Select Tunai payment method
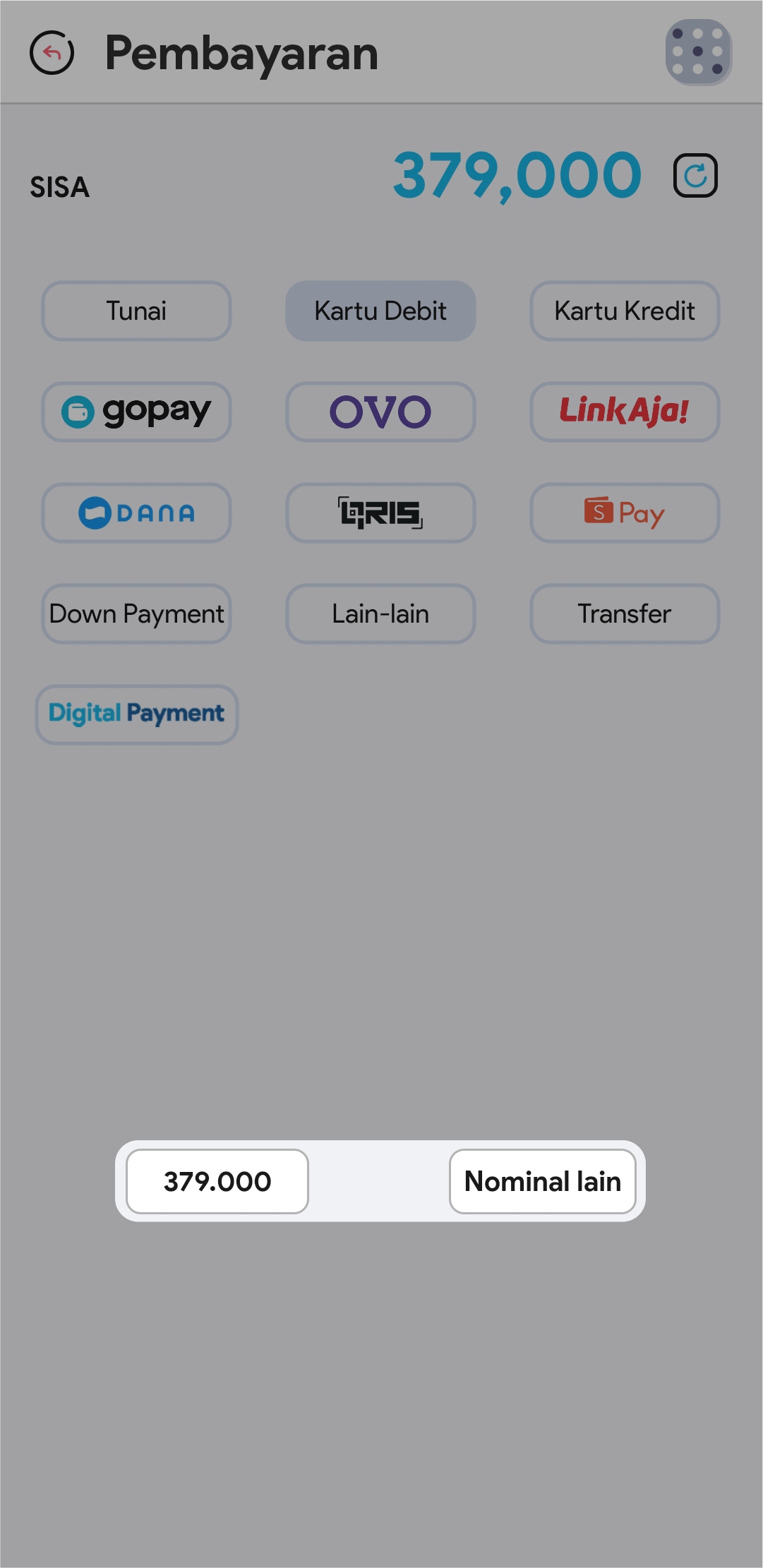 coord(136,311)
